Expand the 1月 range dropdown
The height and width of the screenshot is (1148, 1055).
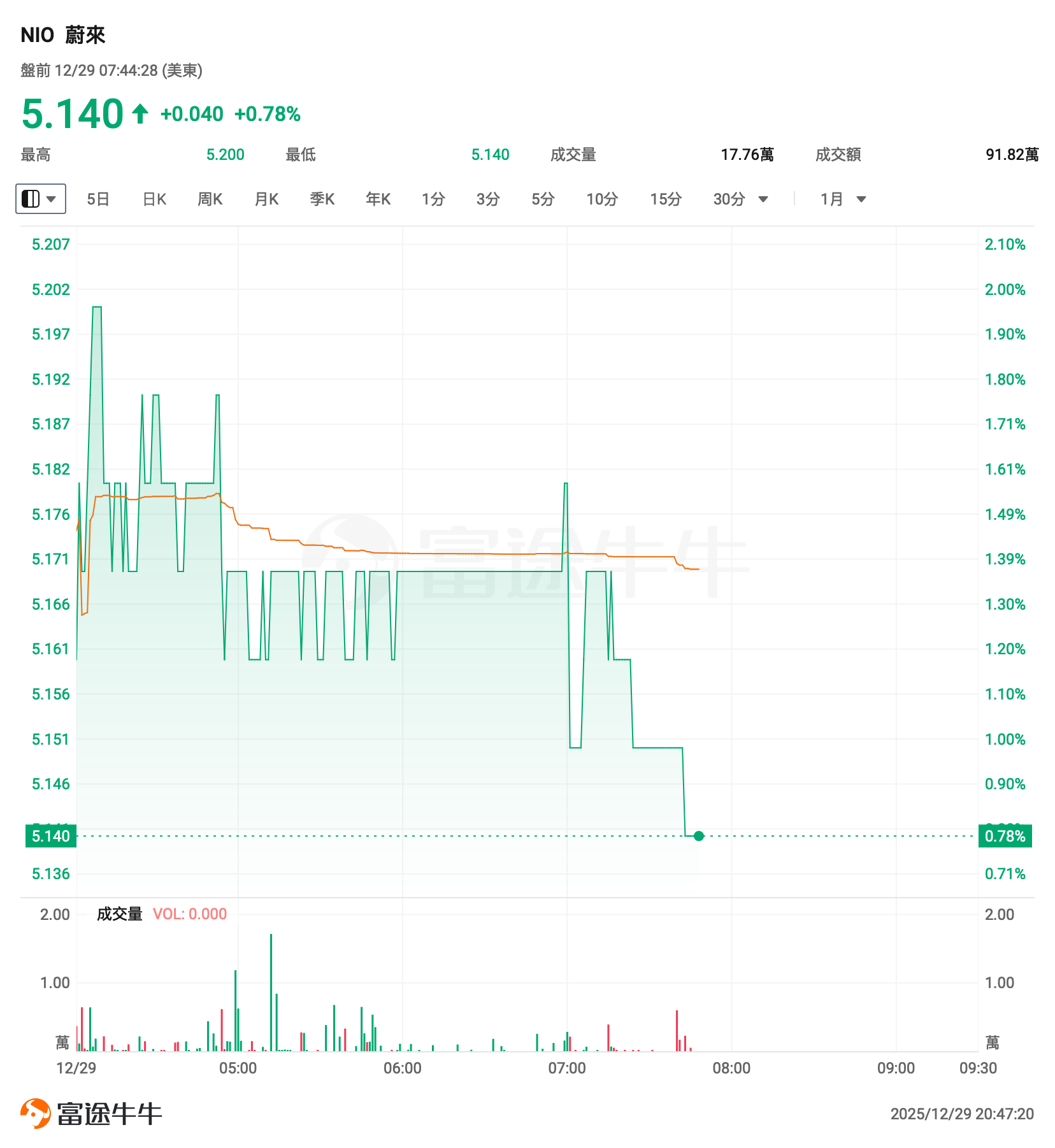843,199
